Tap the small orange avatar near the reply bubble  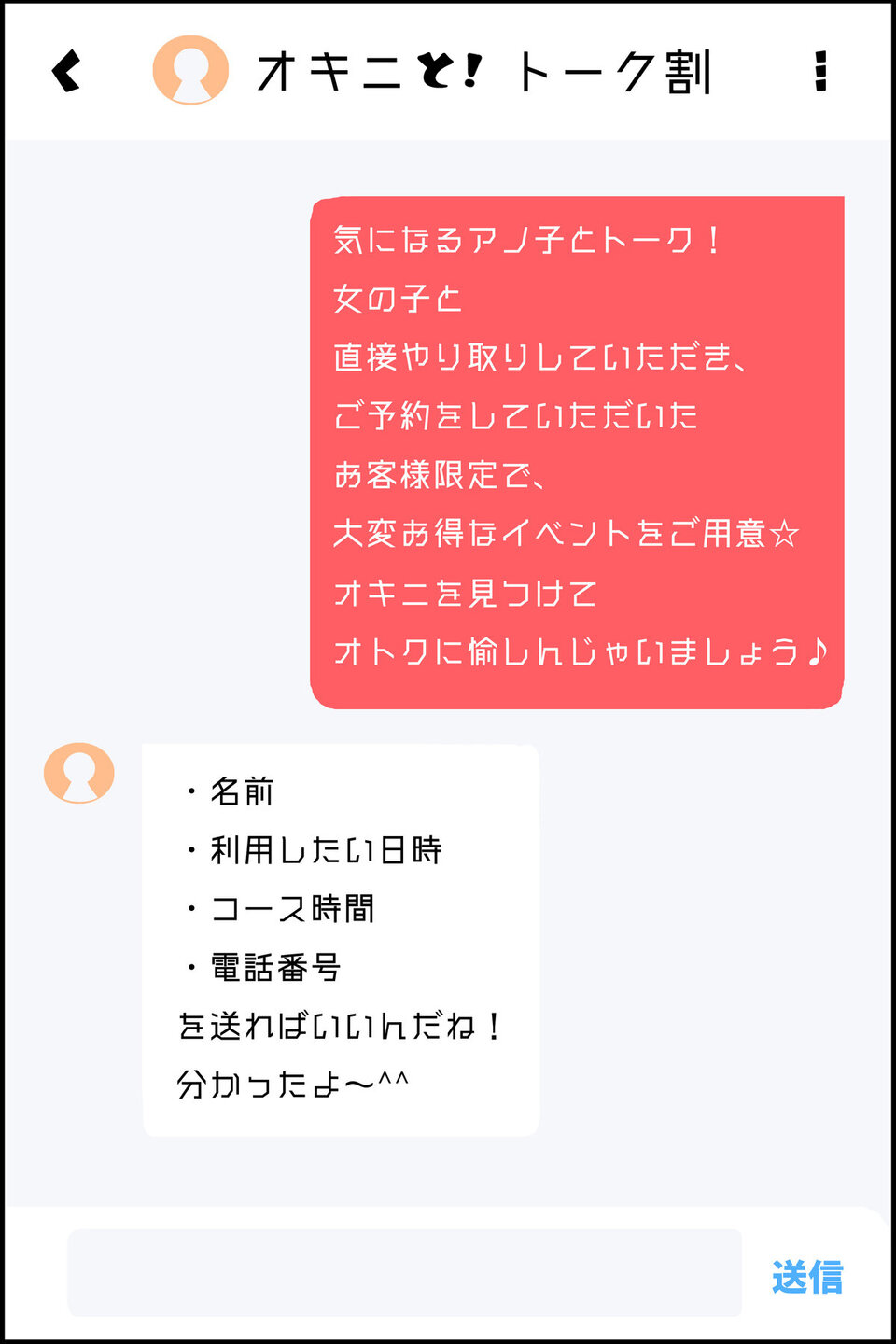(x=78, y=772)
